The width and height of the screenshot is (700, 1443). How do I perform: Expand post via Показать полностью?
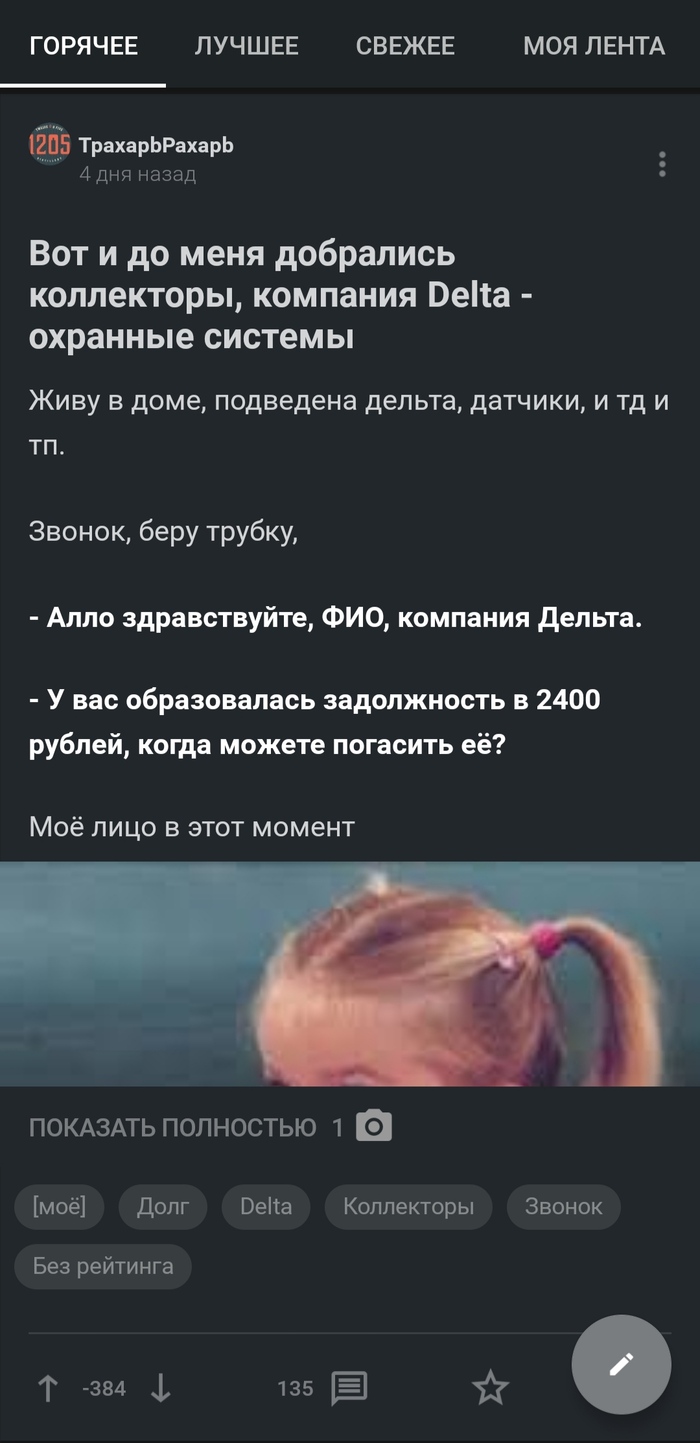coord(172,1128)
